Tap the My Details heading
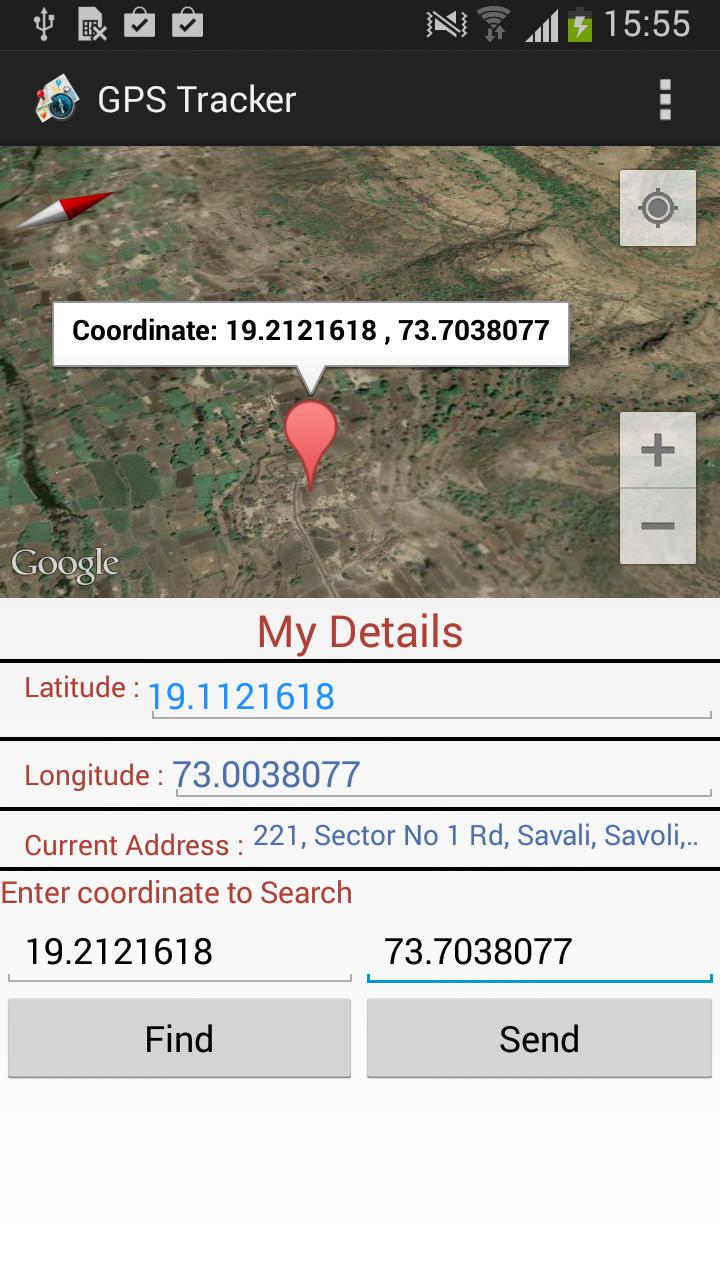The width and height of the screenshot is (720, 1280). click(360, 631)
